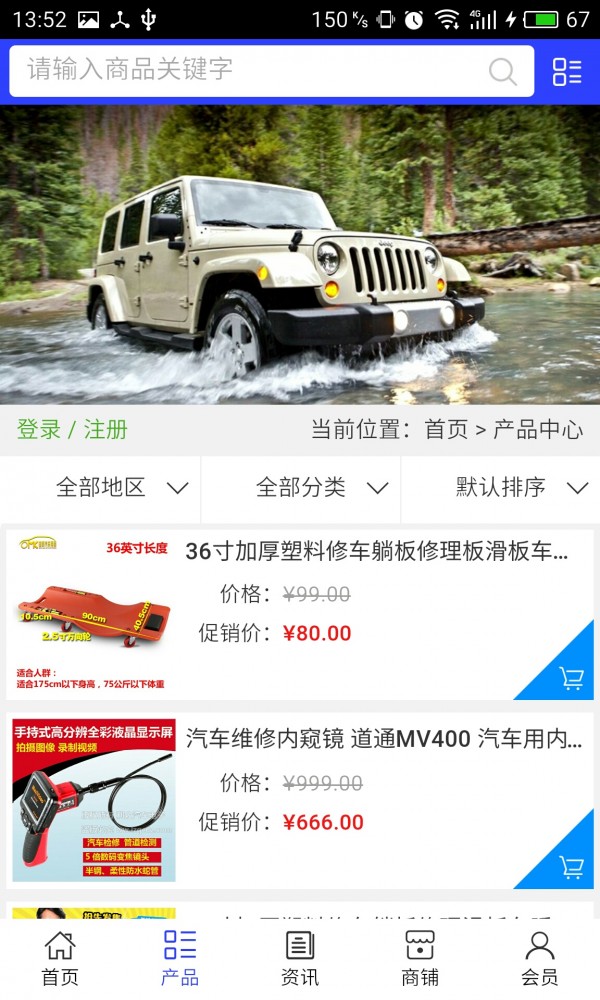Open the Jeep banner image
Image resolution: width=600 pixels, height=1000 pixels.
point(300,255)
